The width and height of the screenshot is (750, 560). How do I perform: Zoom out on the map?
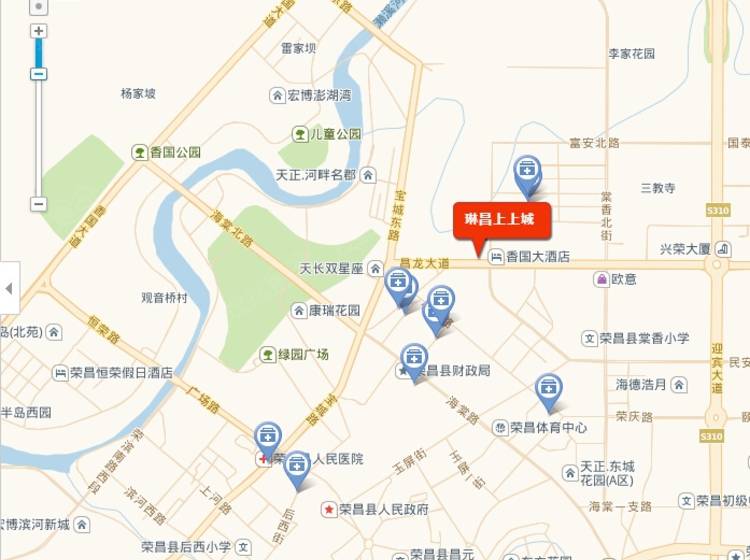click(39, 203)
